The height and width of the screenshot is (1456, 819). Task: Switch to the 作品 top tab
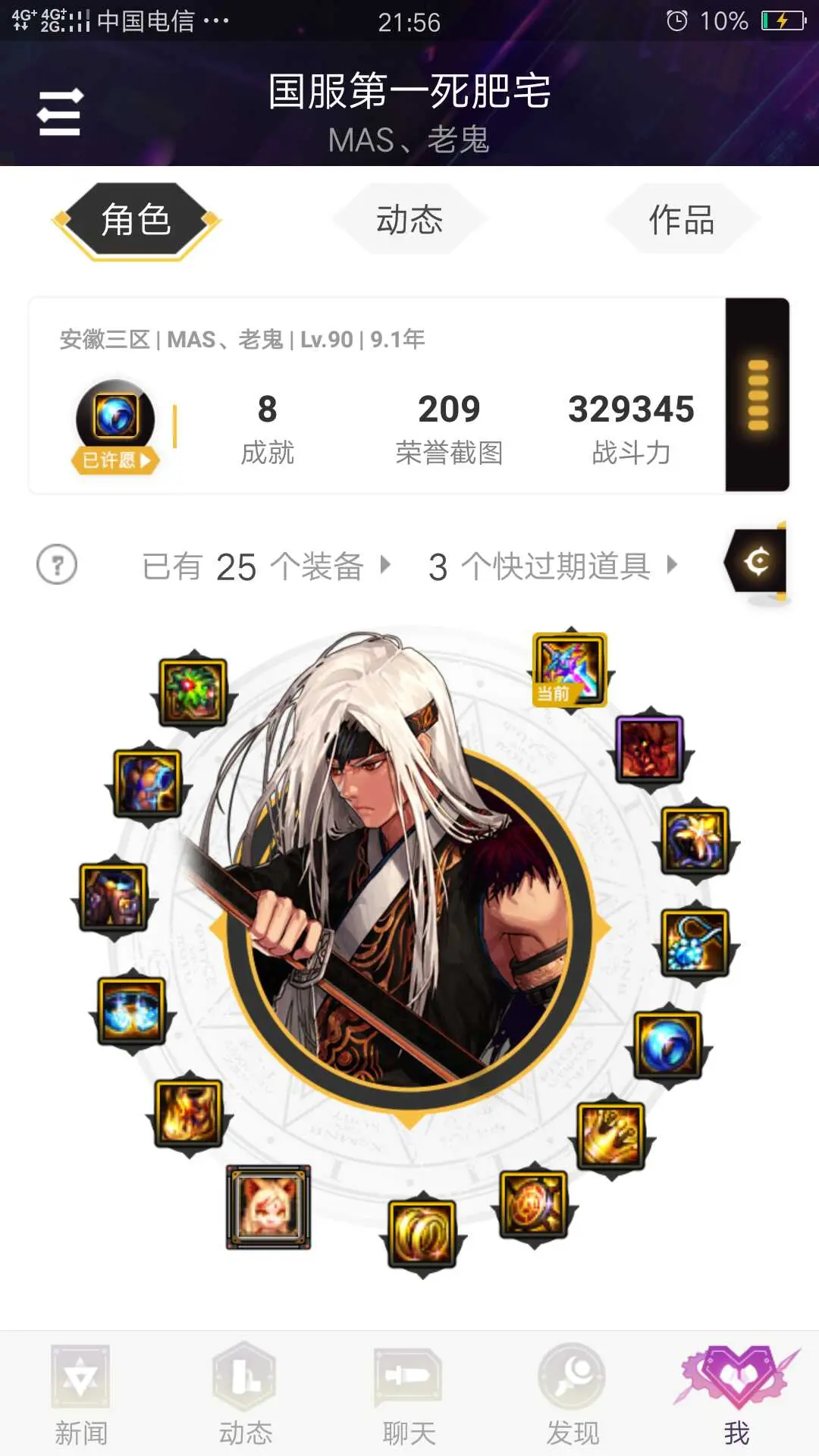pyautogui.click(x=682, y=220)
